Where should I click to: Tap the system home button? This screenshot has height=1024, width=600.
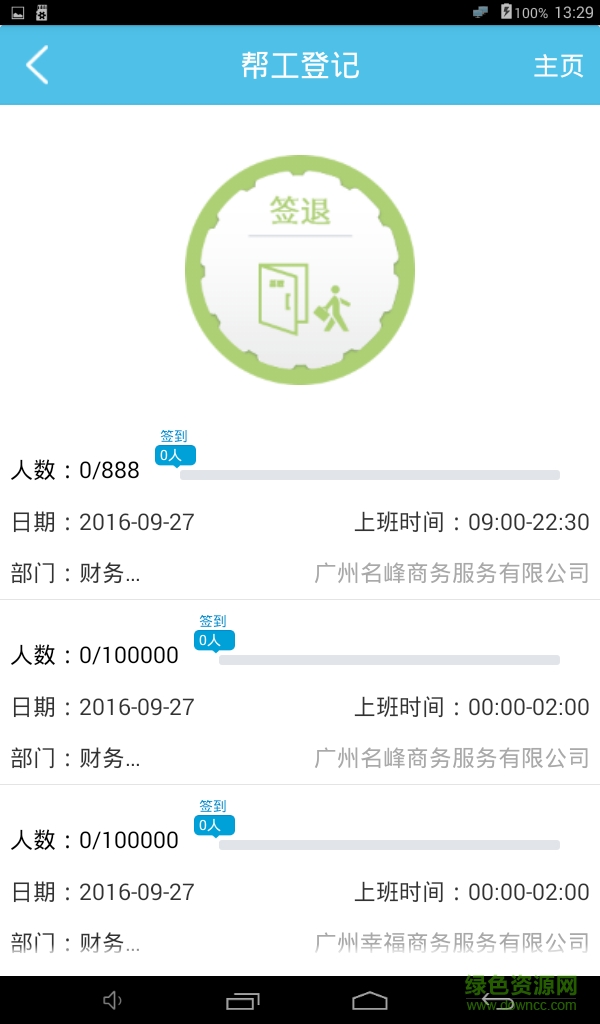(x=370, y=1000)
